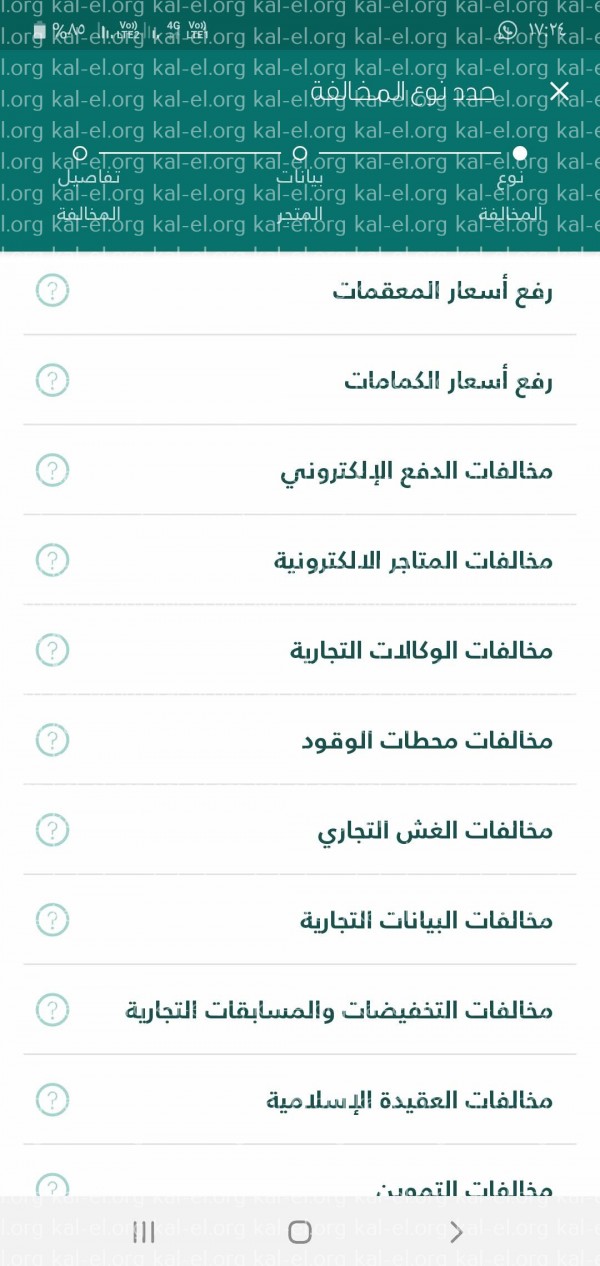View help info for مخالفات الغش التجاري
Screen dimensions: 600x1266
coord(52,831)
